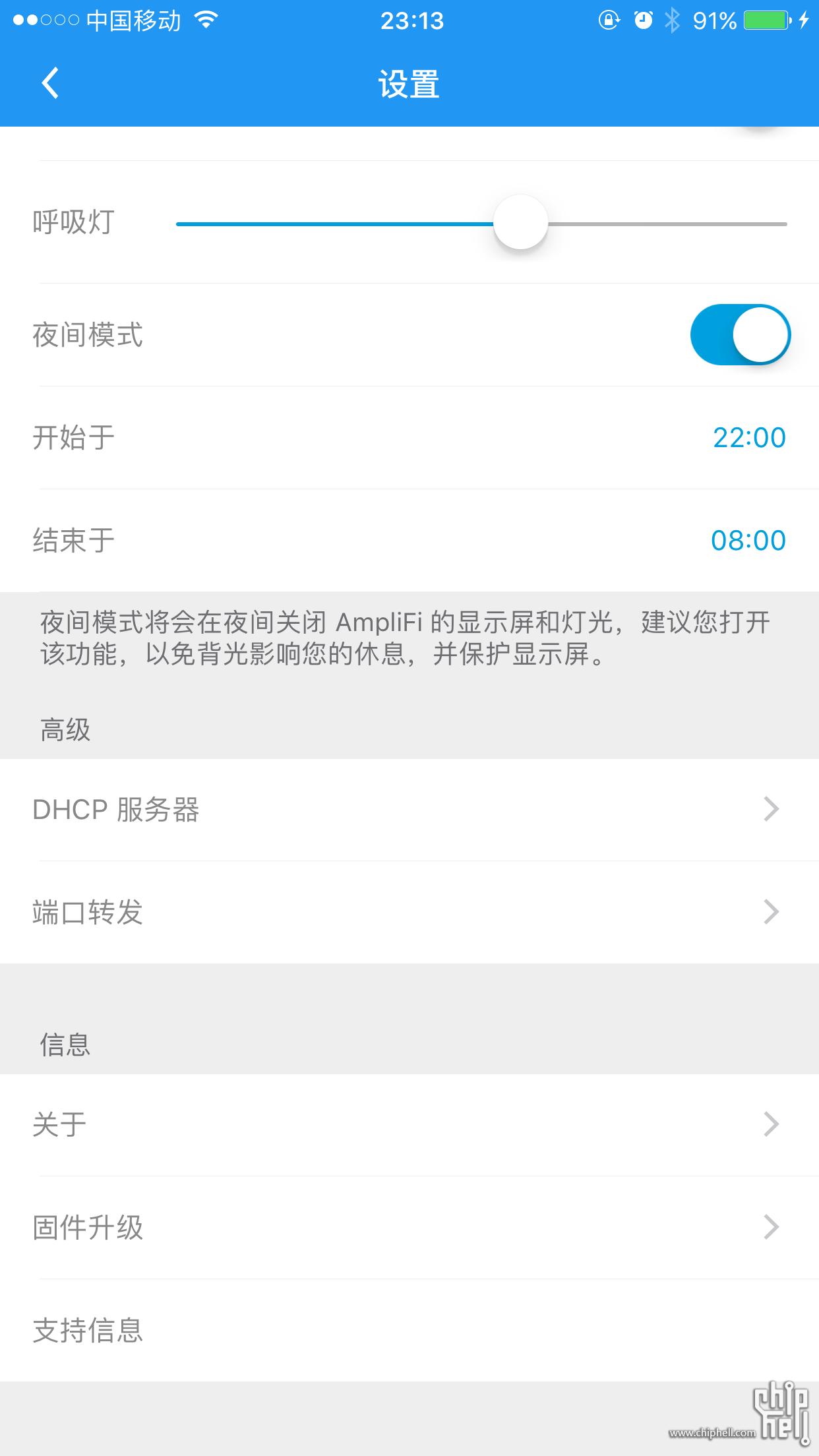Open DHCP 服务器 settings
This screenshot has height=1456, width=819.
[x=409, y=809]
